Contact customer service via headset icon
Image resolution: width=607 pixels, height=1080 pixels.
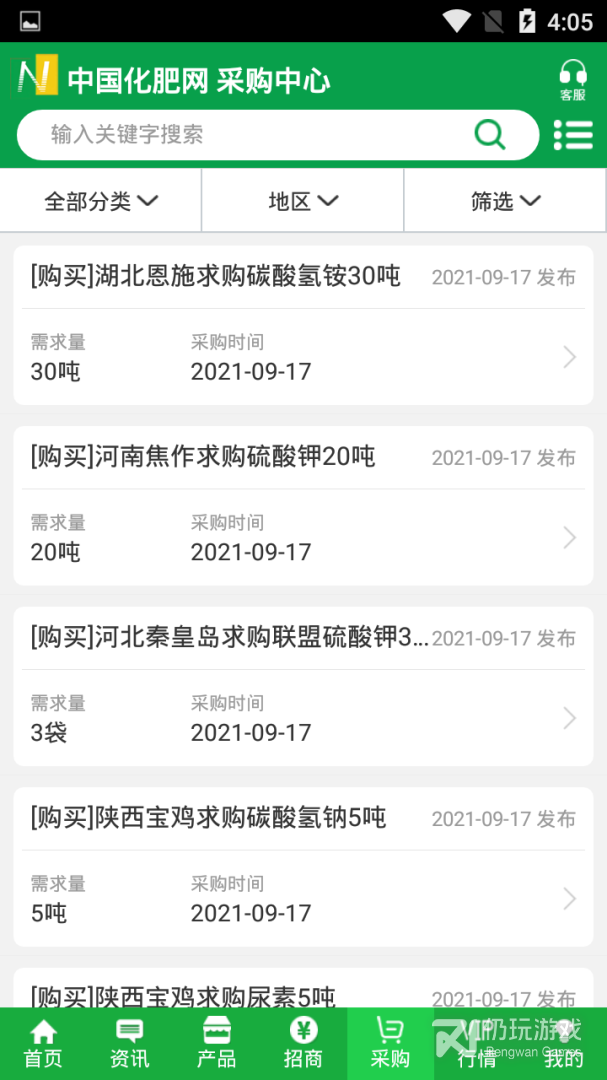click(572, 80)
